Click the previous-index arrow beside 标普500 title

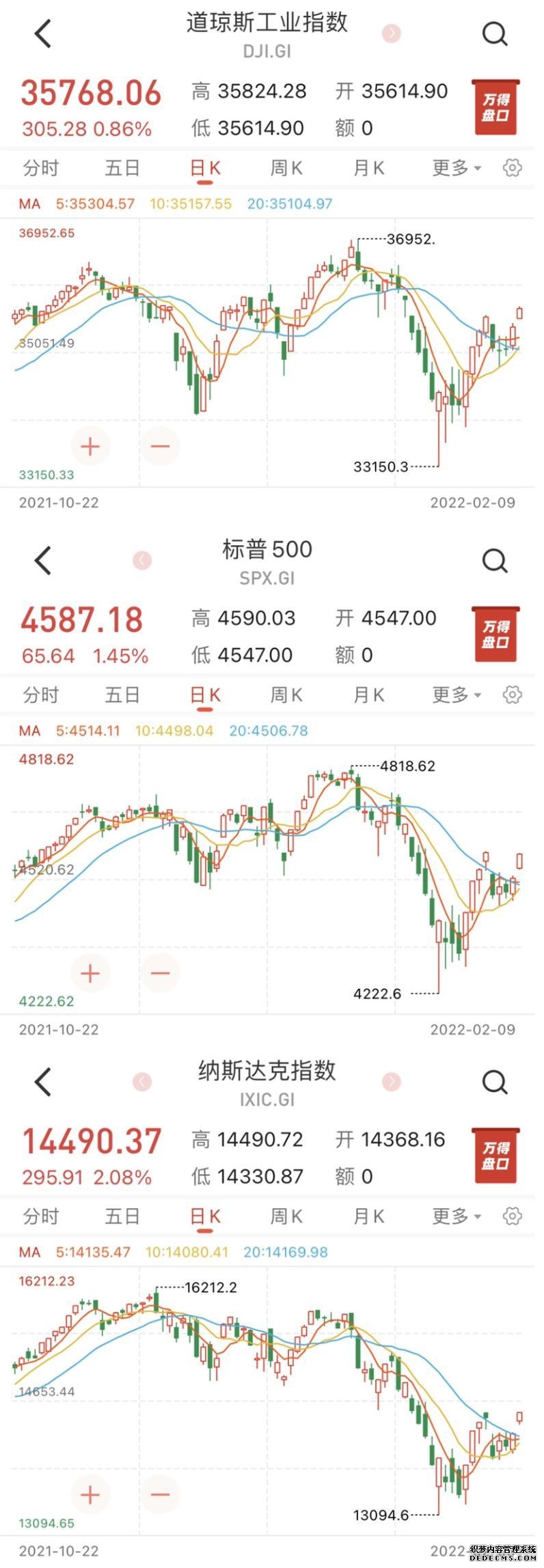tap(142, 559)
